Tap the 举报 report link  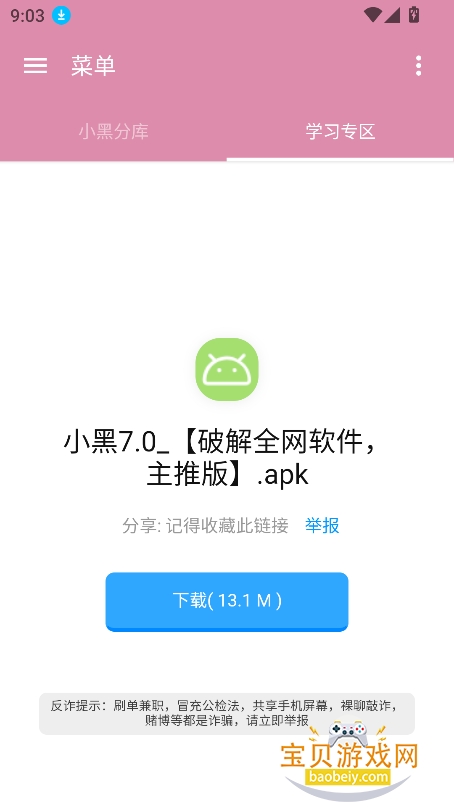pyautogui.click(x=322, y=525)
